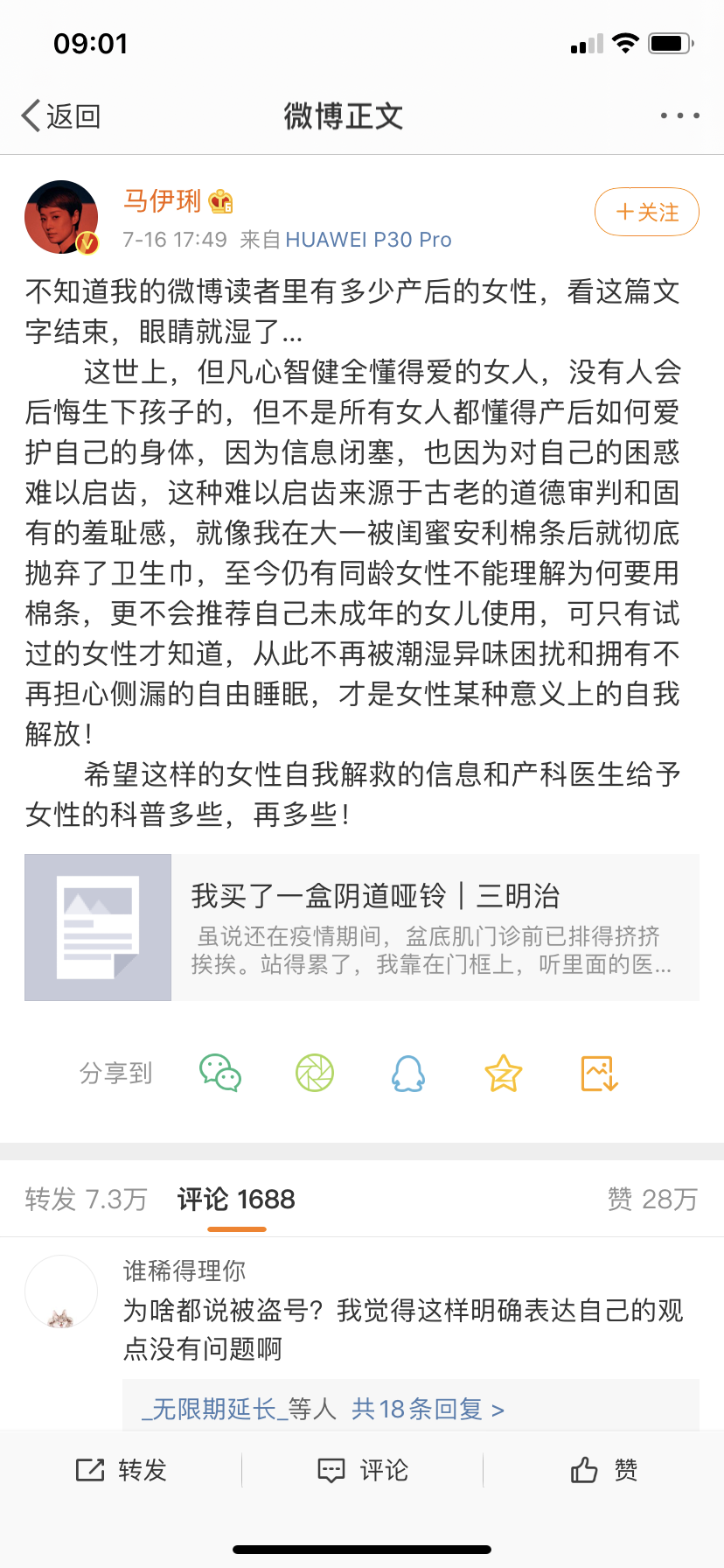
Task: Like the post with 赞 button
Action: (x=604, y=1470)
